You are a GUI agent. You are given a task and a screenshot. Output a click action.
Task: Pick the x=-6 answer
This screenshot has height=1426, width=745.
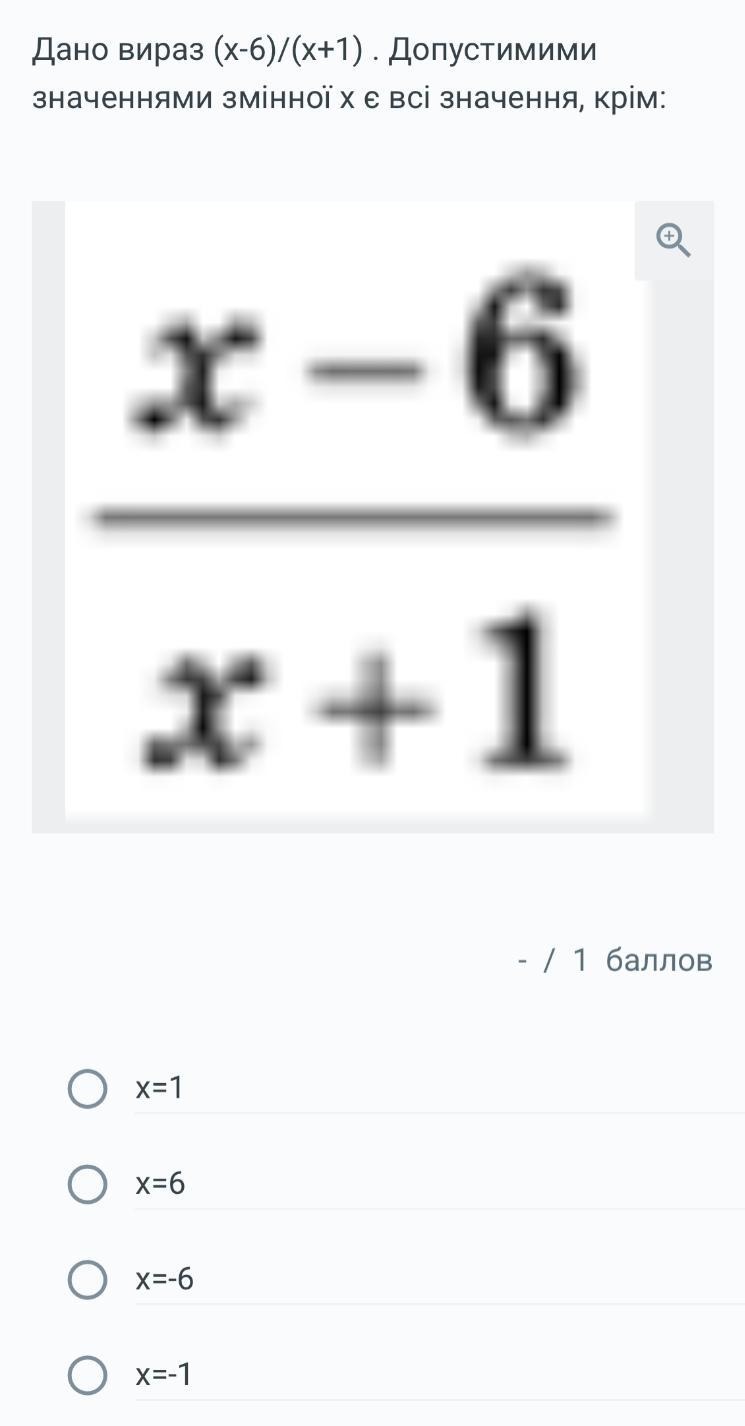pyautogui.click(x=87, y=1280)
